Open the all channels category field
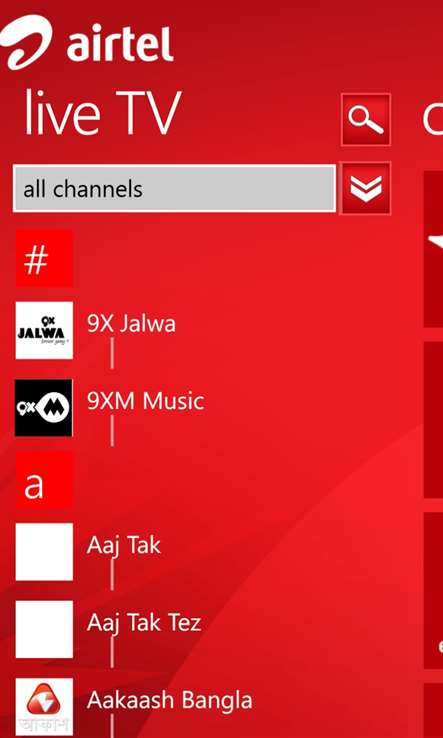This screenshot has height=738, width=443. pyautogui.click(x=174, y=188)
